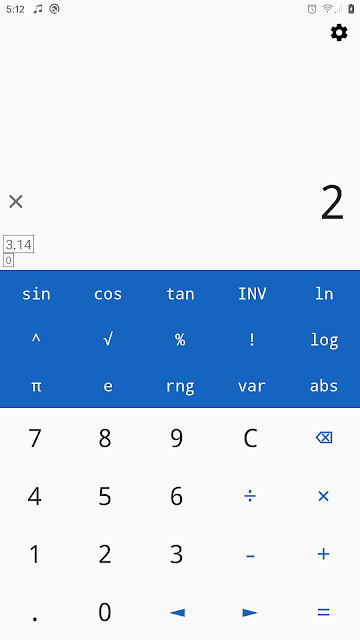Insert the cos function
360x640 pixels.
coord(108,293)
